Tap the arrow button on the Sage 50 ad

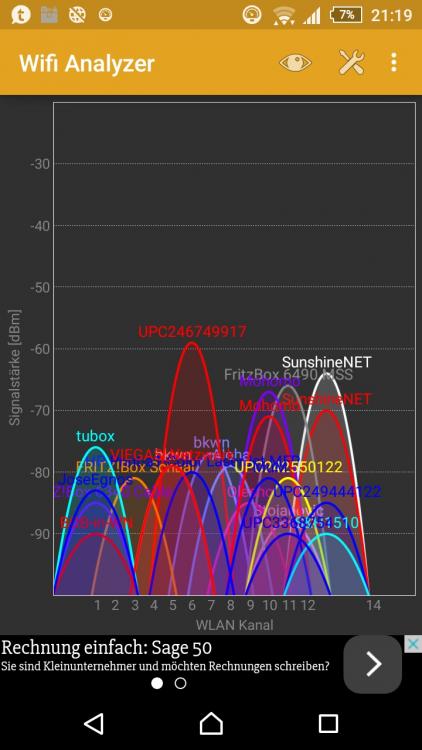click(x=373, y=664)
